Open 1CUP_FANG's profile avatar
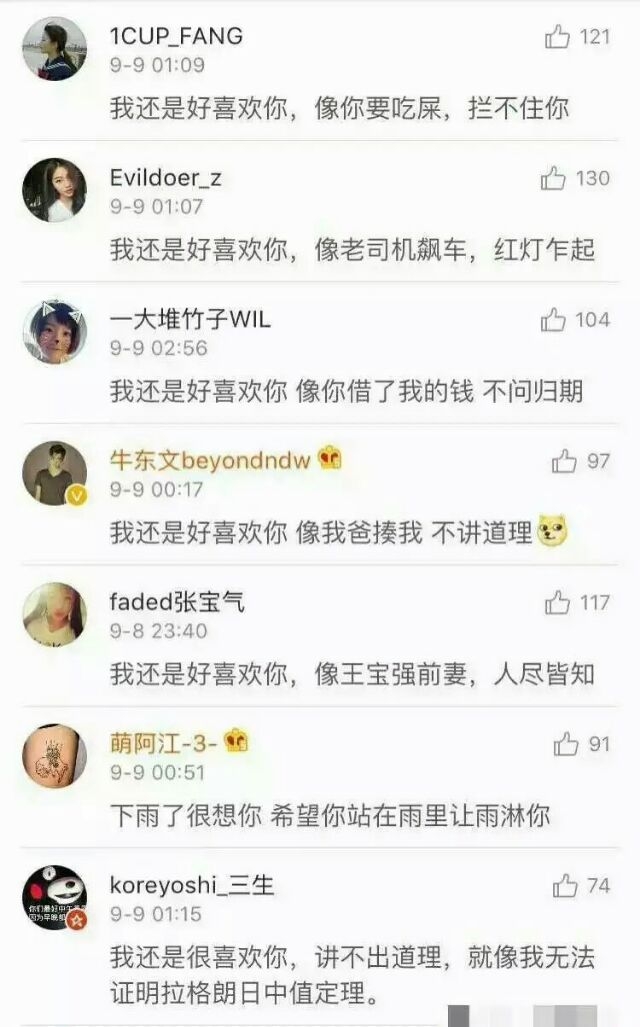This screenshot has height=1027, width=640. pyautogui.click(x=54, y=49)
